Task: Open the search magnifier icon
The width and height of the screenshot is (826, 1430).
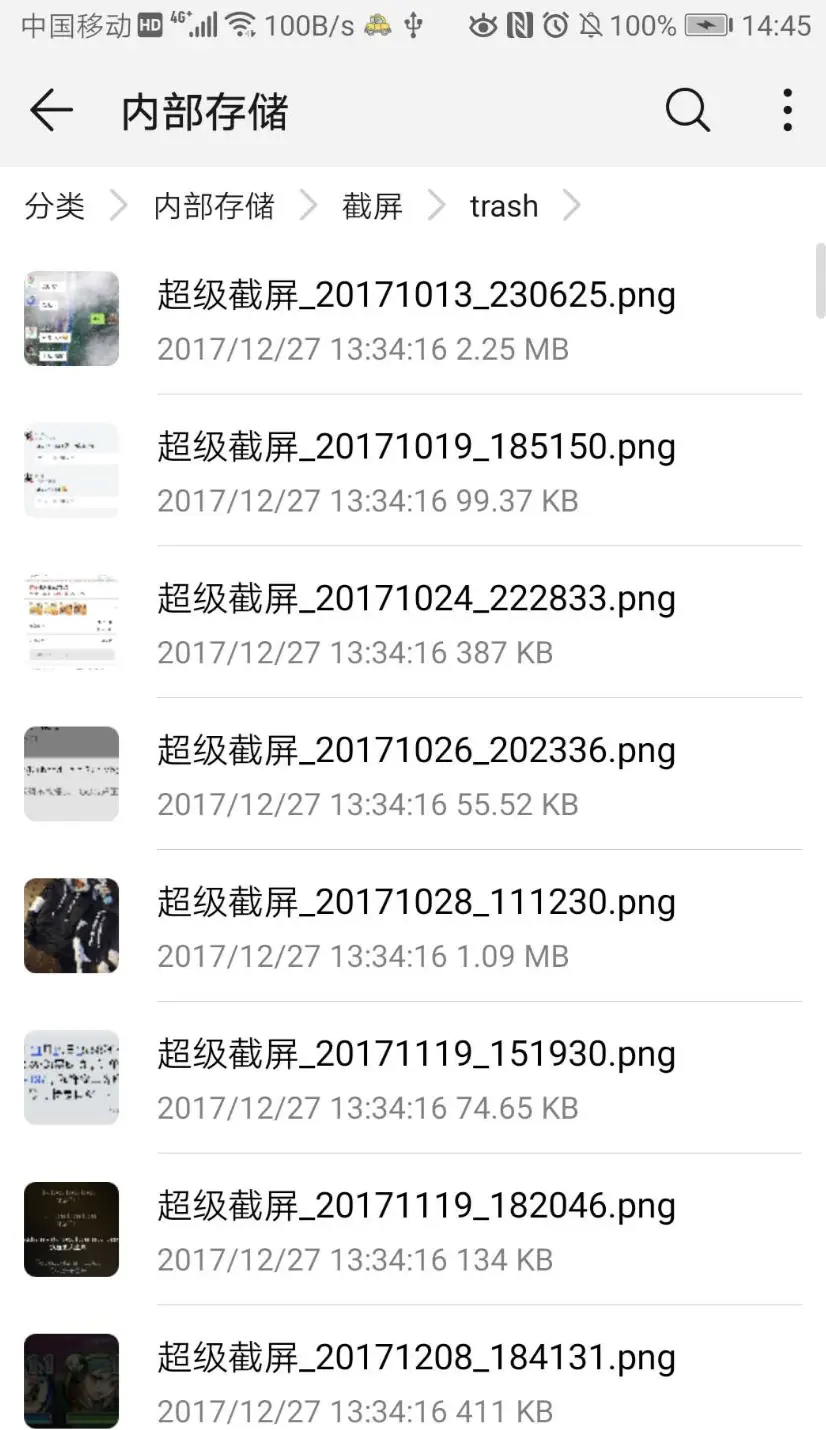Action: (x=687, y=110)
